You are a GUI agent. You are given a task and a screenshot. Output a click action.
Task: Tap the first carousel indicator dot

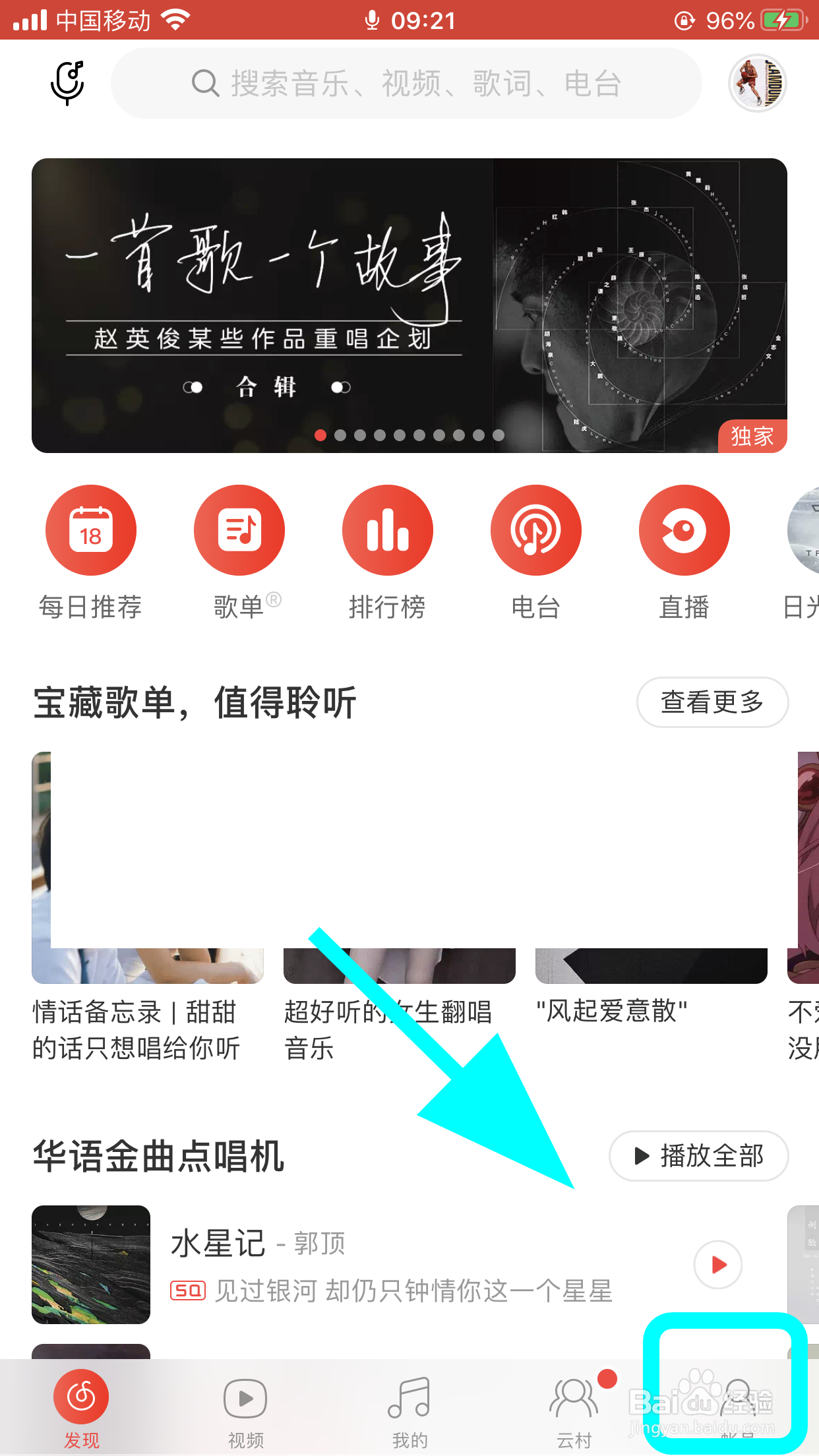[x=320, y=435]
